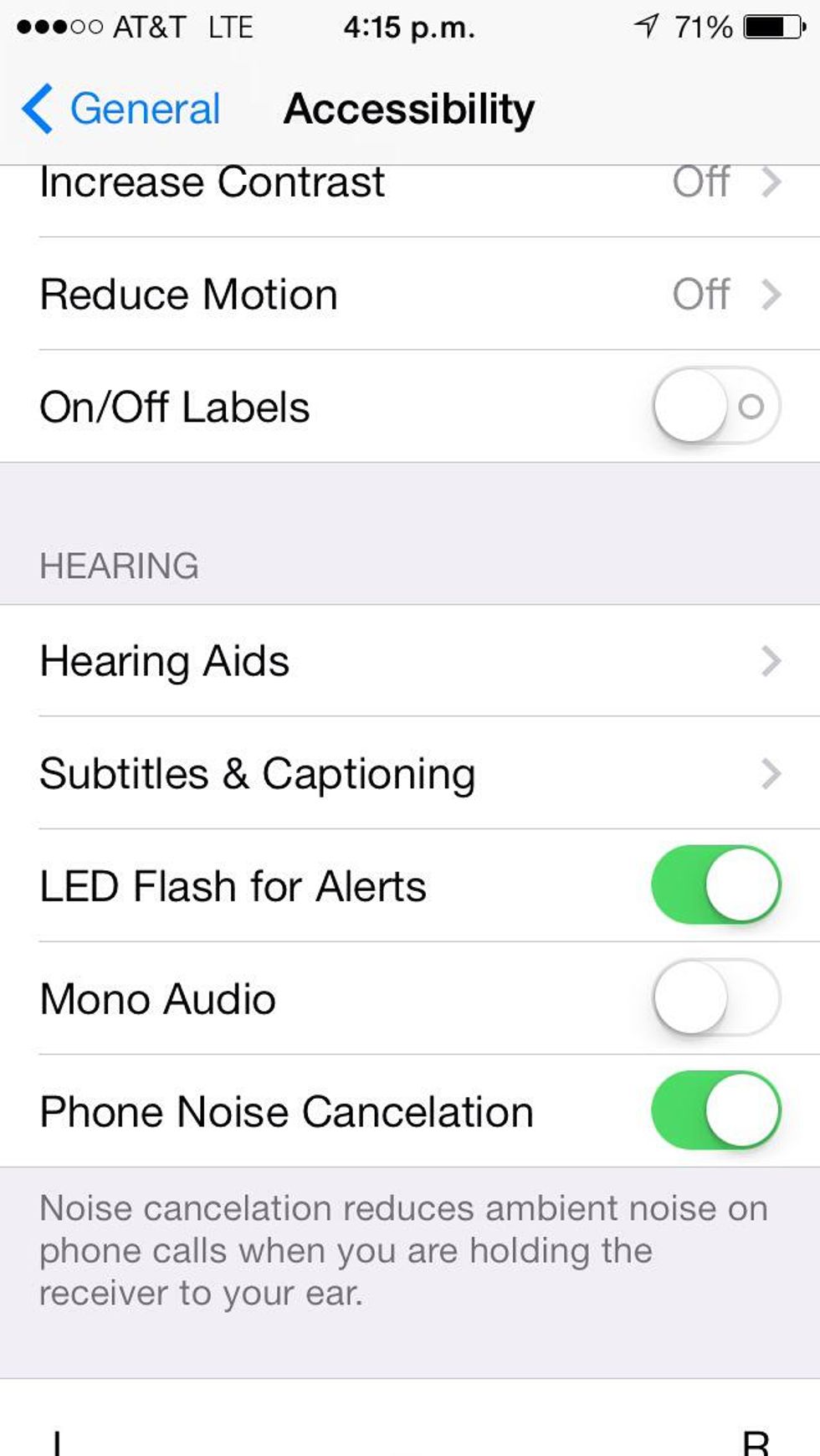Open Hearing Aids settings
The height and width of the screenshot is (1456, 820).
410,661
